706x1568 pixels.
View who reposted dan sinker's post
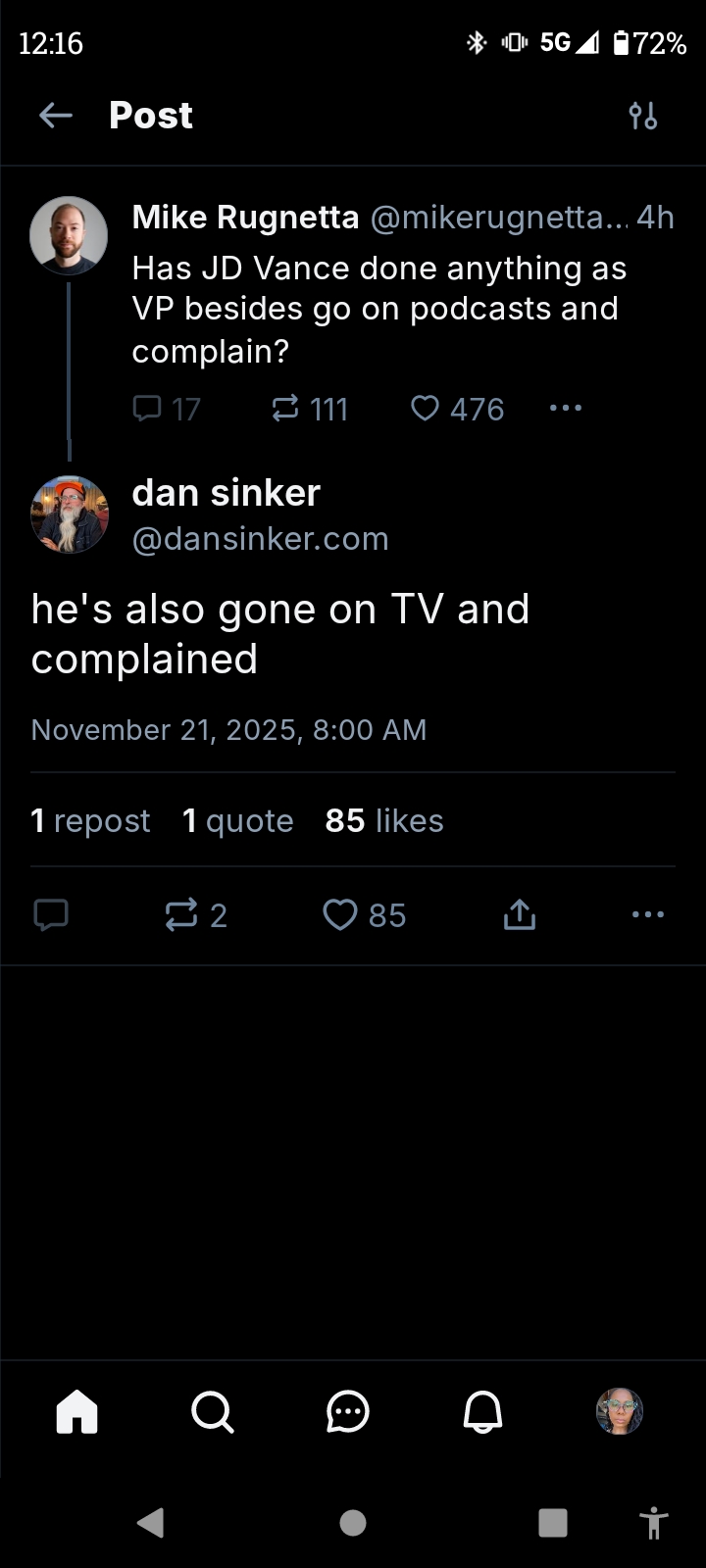[x=90, y=821]
